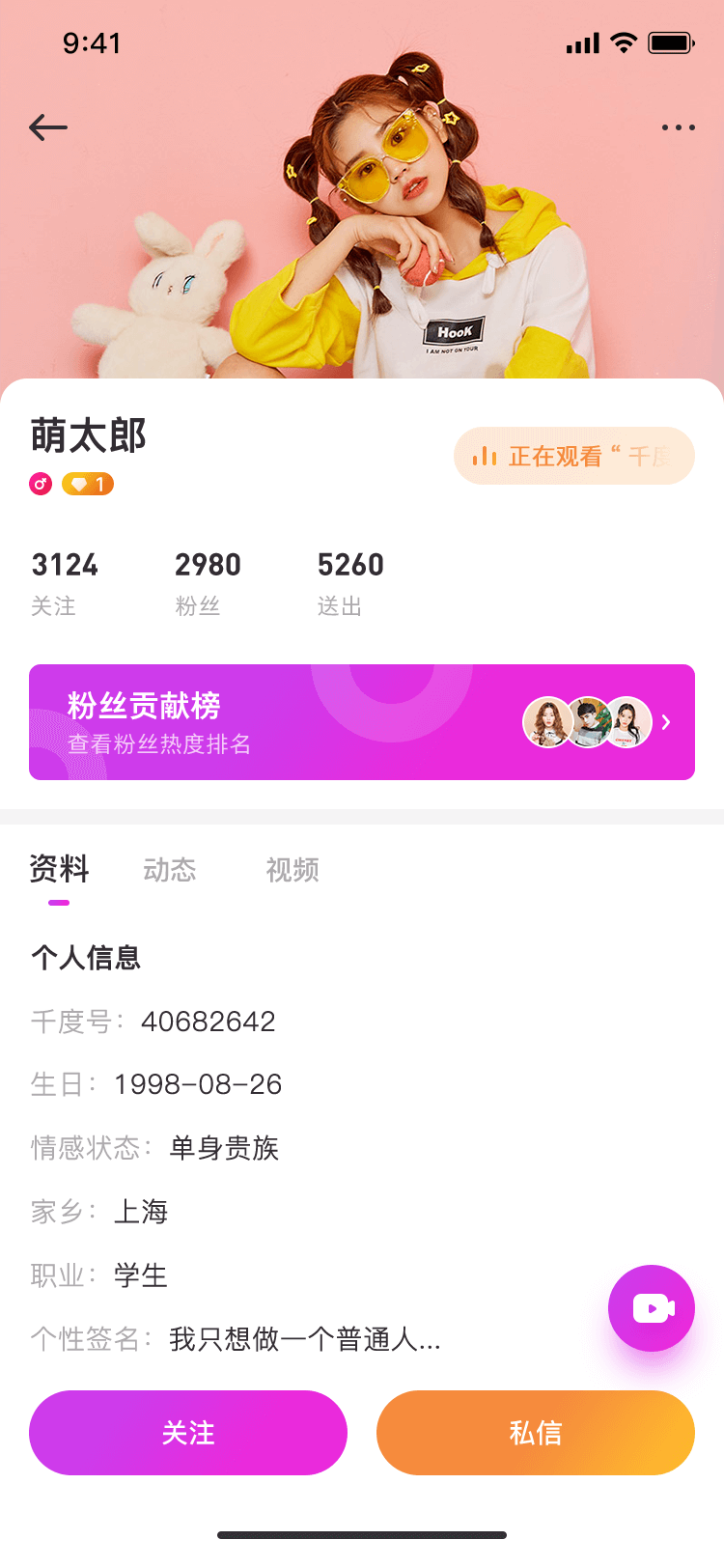
Task: View the 粉丝 fans count list
Action: point(207,582)
